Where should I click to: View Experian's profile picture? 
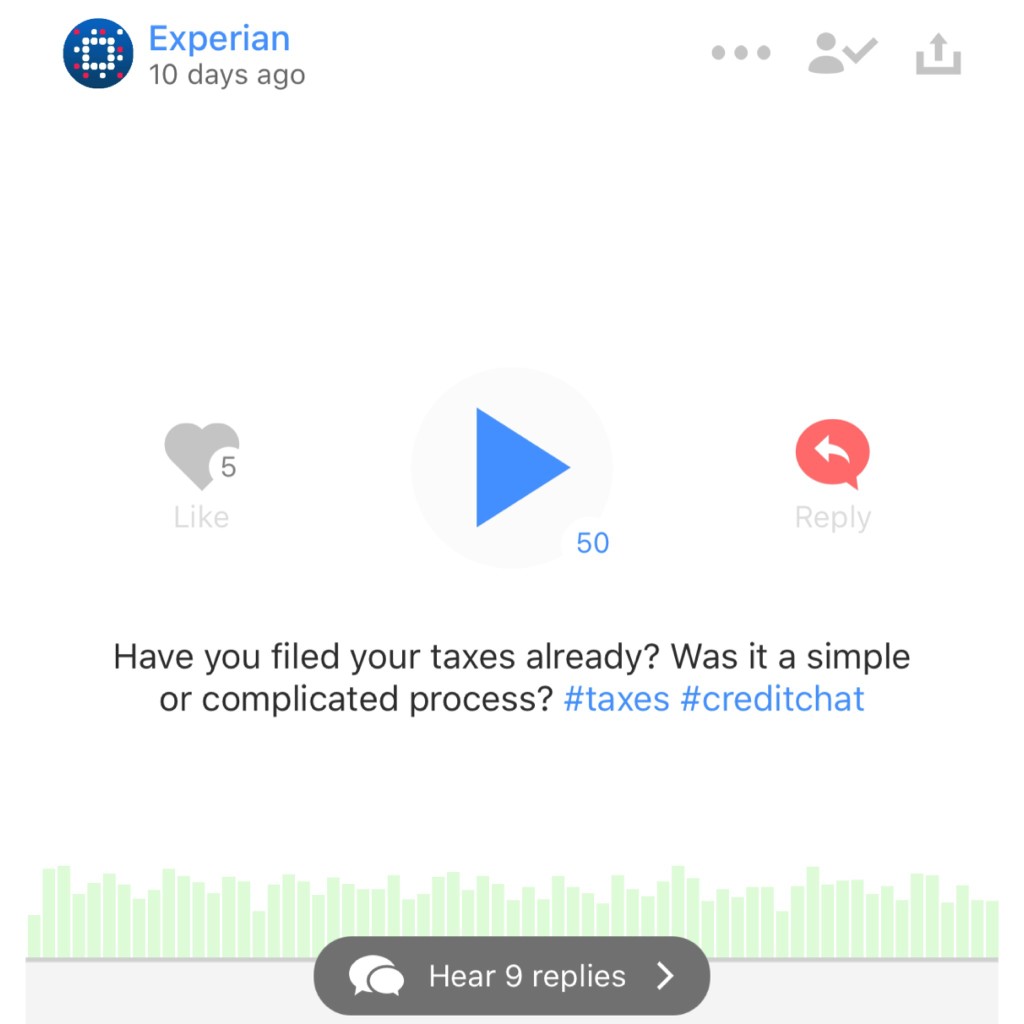pos(98,54)
